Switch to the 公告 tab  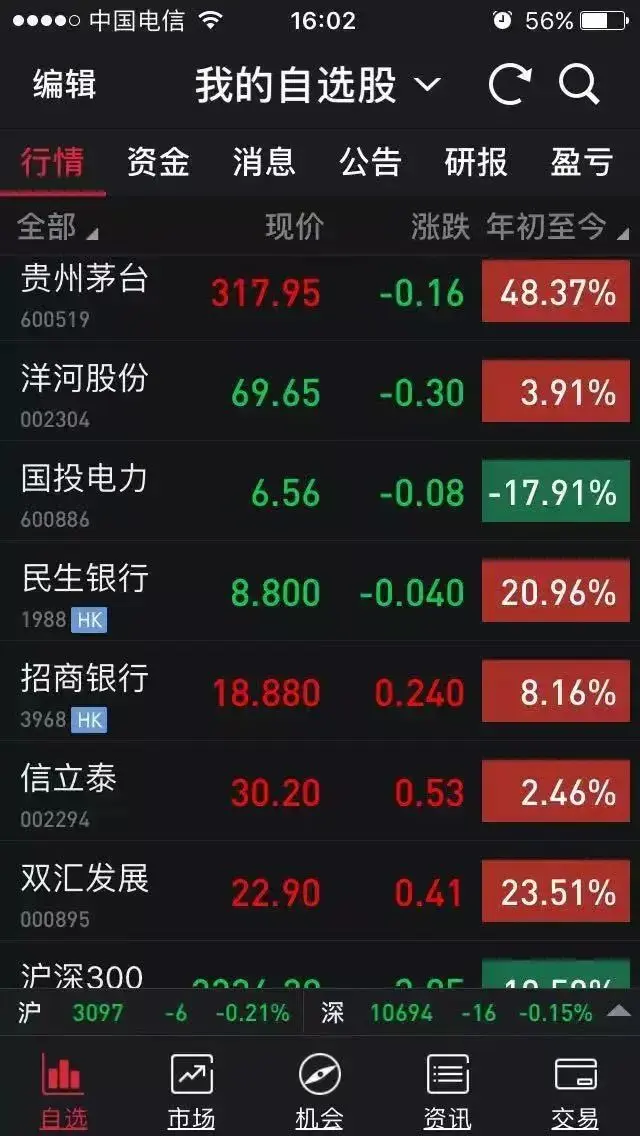pos(370,162)
